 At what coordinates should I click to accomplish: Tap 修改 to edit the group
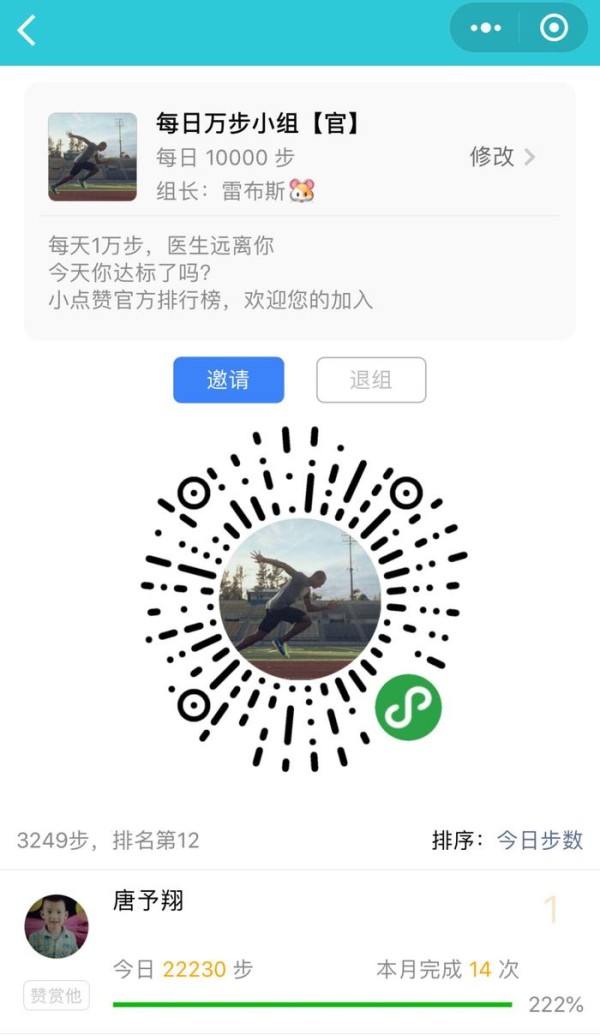click(502, 157)
